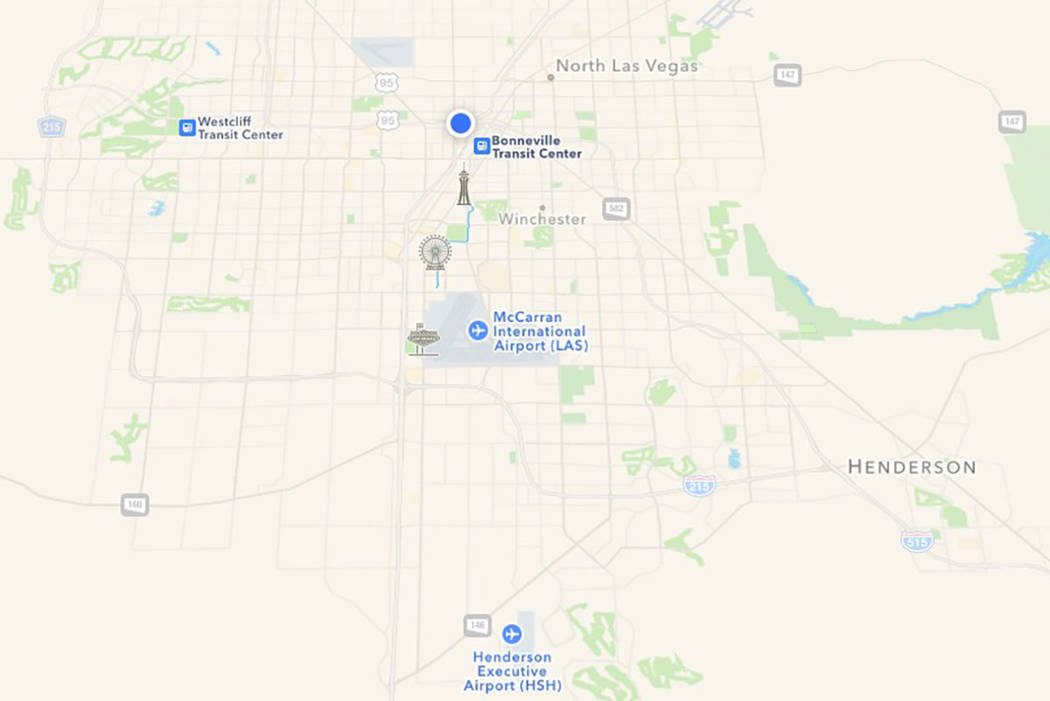The height and width of the screenshot is (701, 1050).
Task: Select the Westcliff Transit Center marker
Action: pos(186,127)
